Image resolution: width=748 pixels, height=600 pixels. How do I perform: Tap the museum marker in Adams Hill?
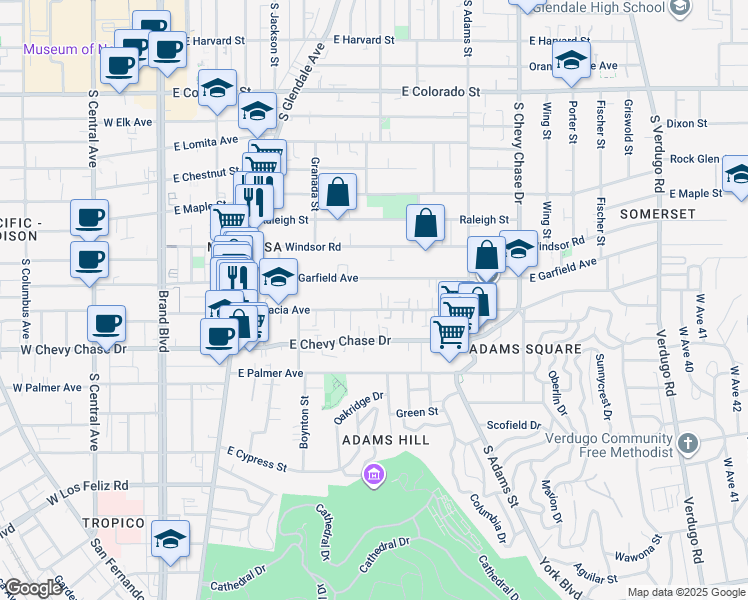(374, 473)
